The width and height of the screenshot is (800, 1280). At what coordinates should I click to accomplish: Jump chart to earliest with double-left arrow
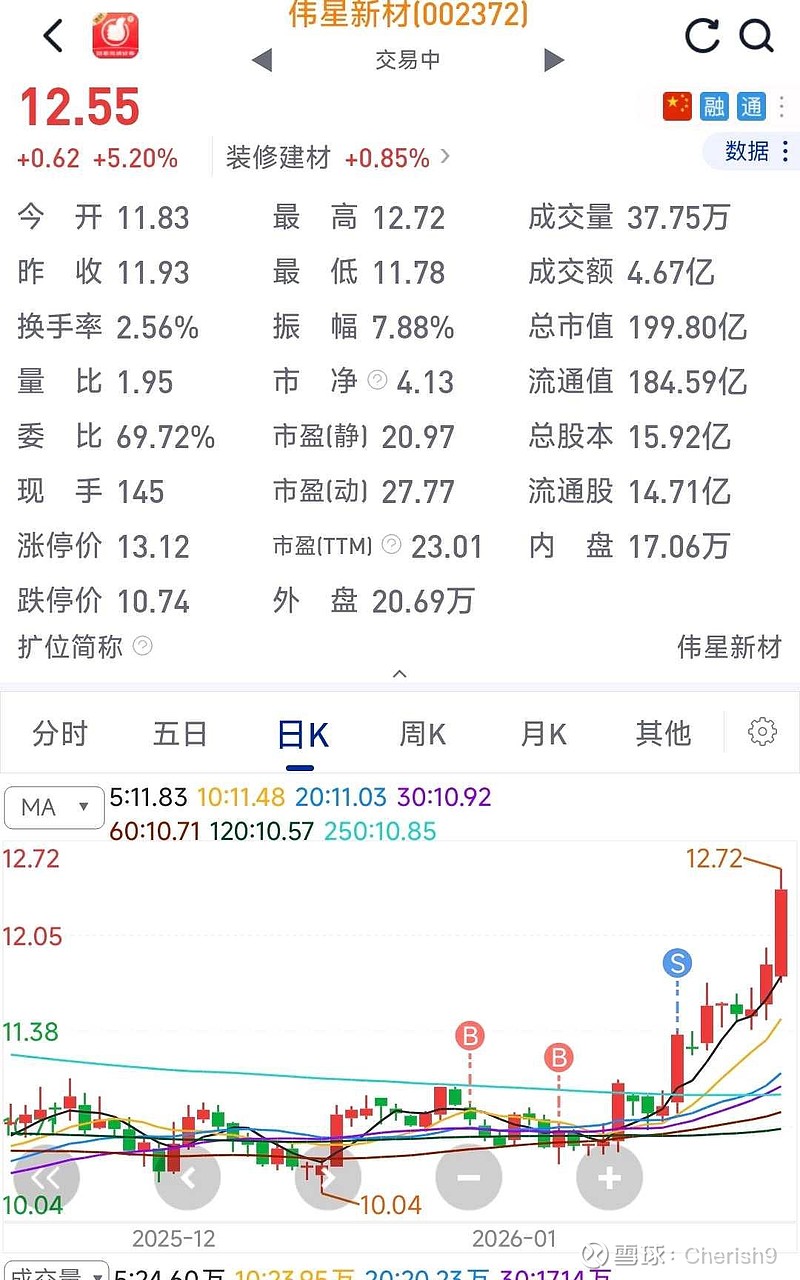click(x=46, y=1177)
